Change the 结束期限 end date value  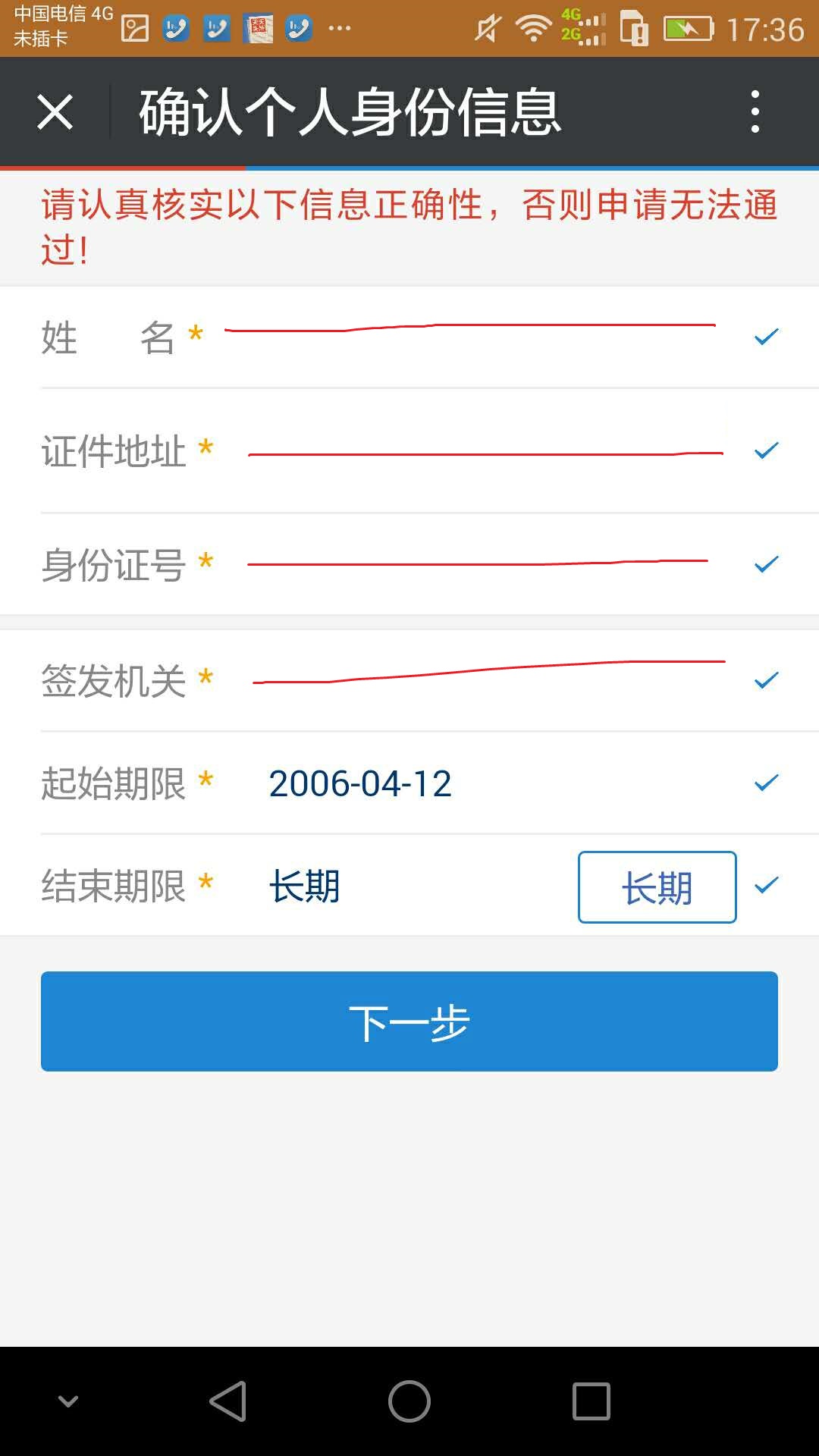pyautogui.click(x=304, y=886)
